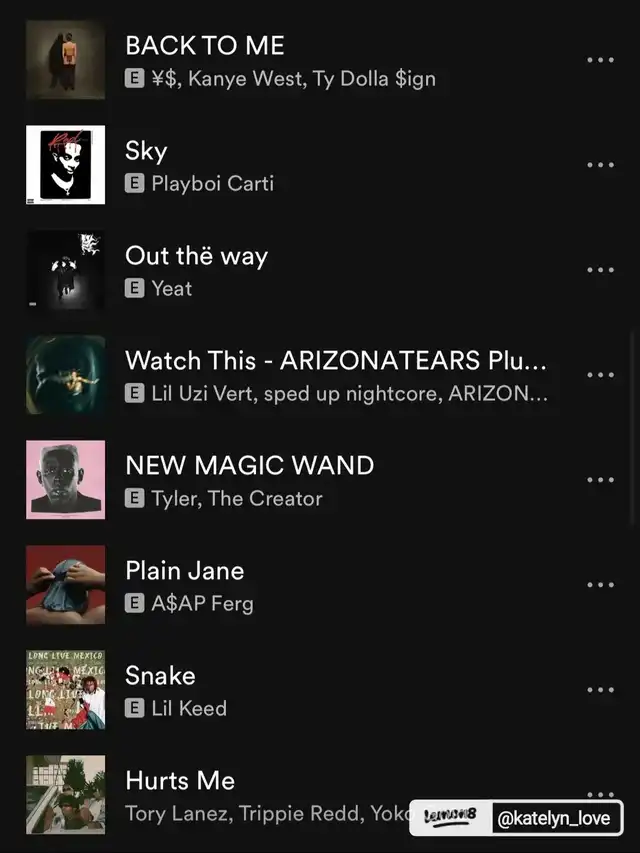
Task: Play Out thë way by Yeat
Action: tap(196, 256)
